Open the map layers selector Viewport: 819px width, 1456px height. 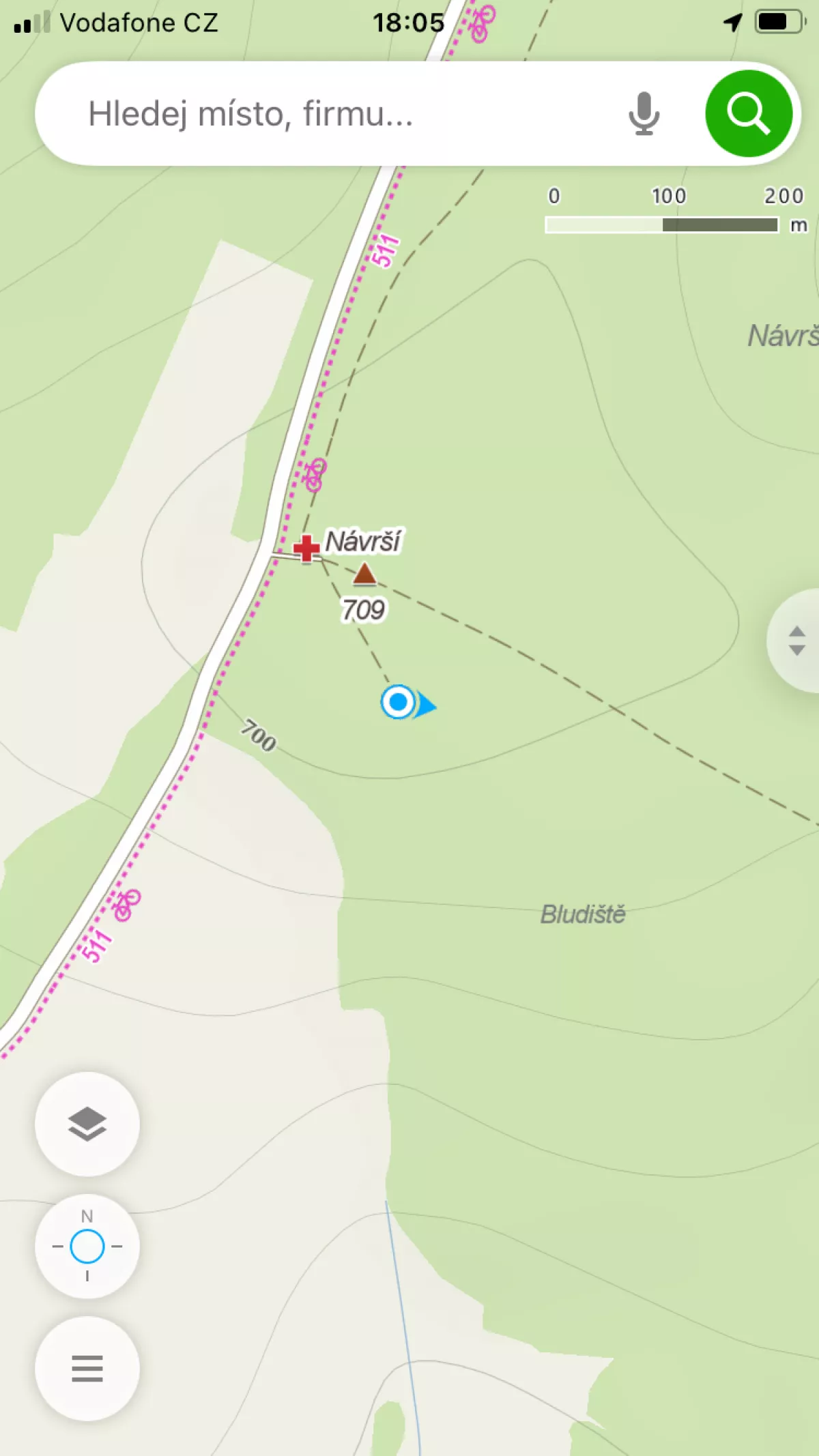[87, 1124]
